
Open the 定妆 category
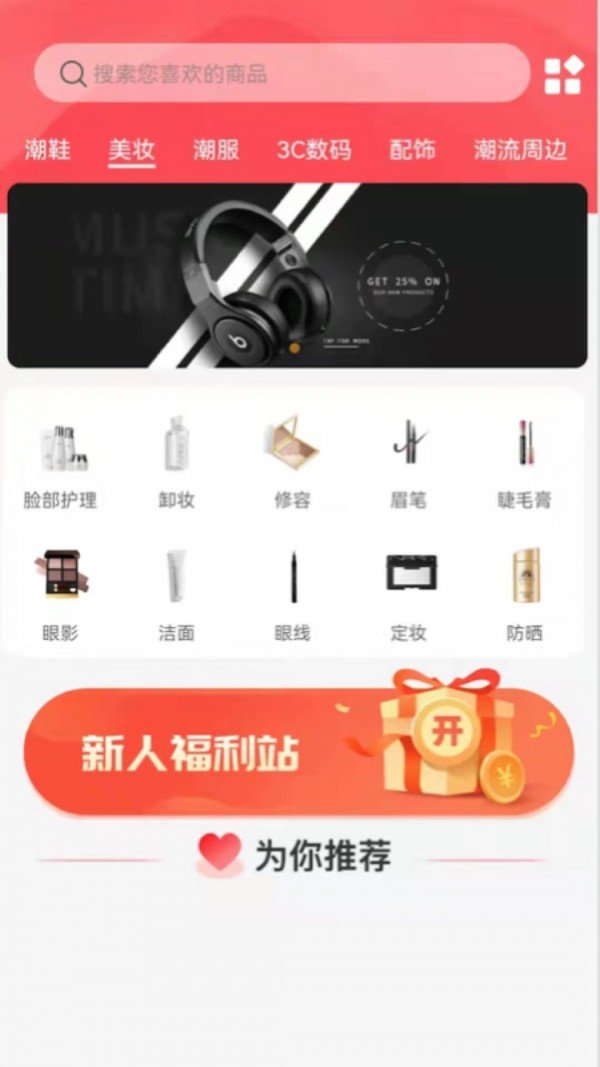[408, 593]
